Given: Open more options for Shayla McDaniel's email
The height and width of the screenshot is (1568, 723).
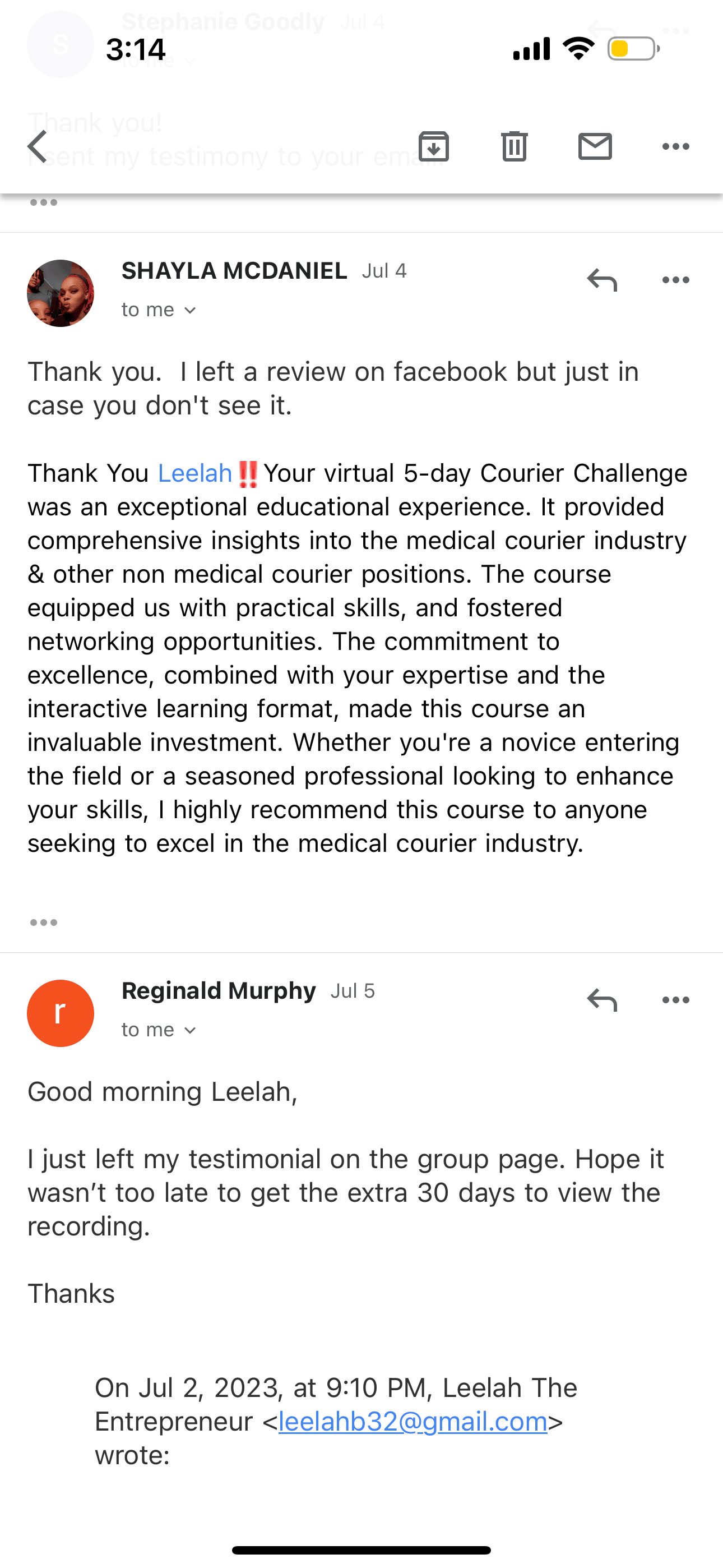Looking at the screenshot, I should coord(675,280).
